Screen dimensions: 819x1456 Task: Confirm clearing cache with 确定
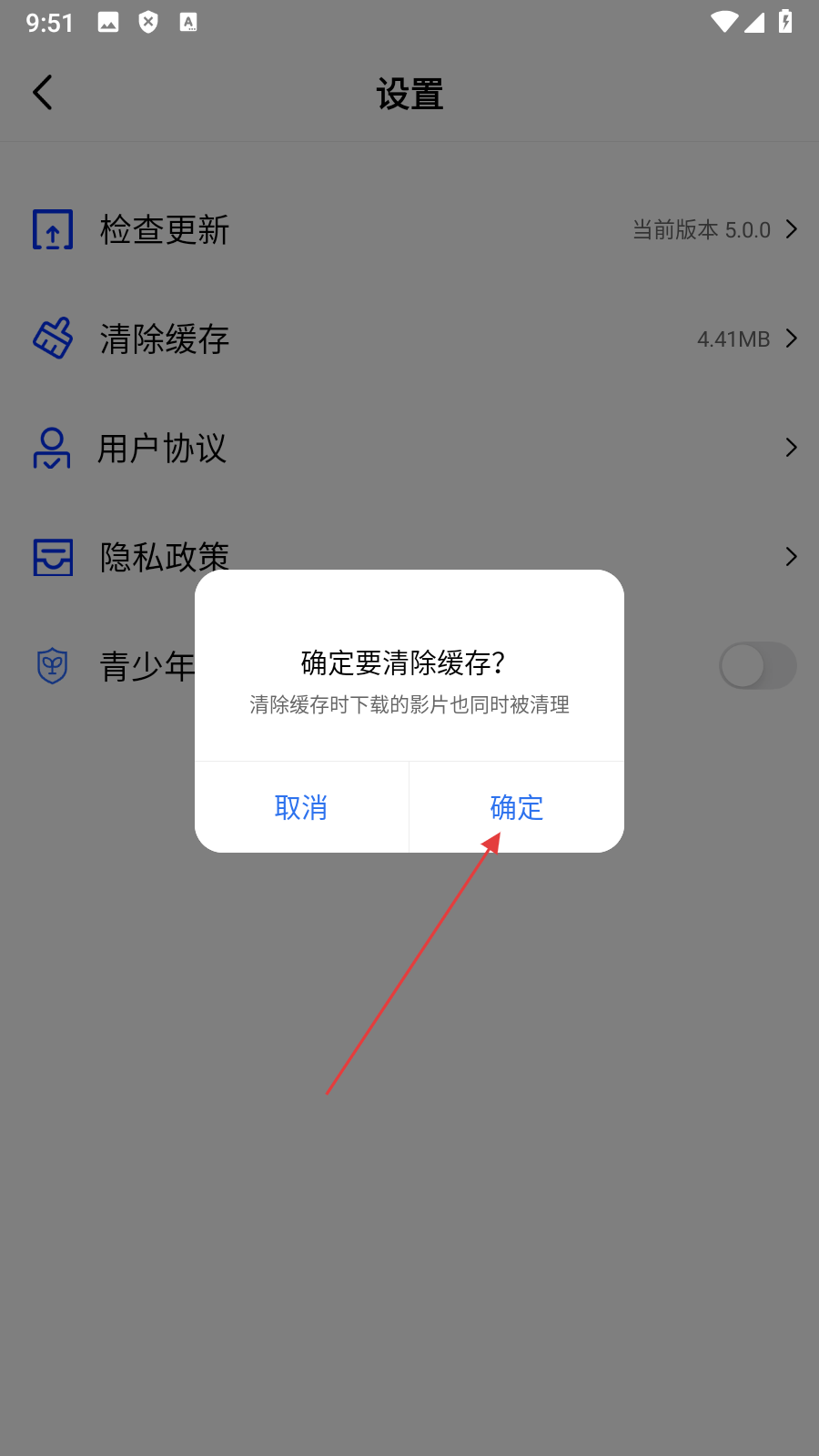(516, 807)
